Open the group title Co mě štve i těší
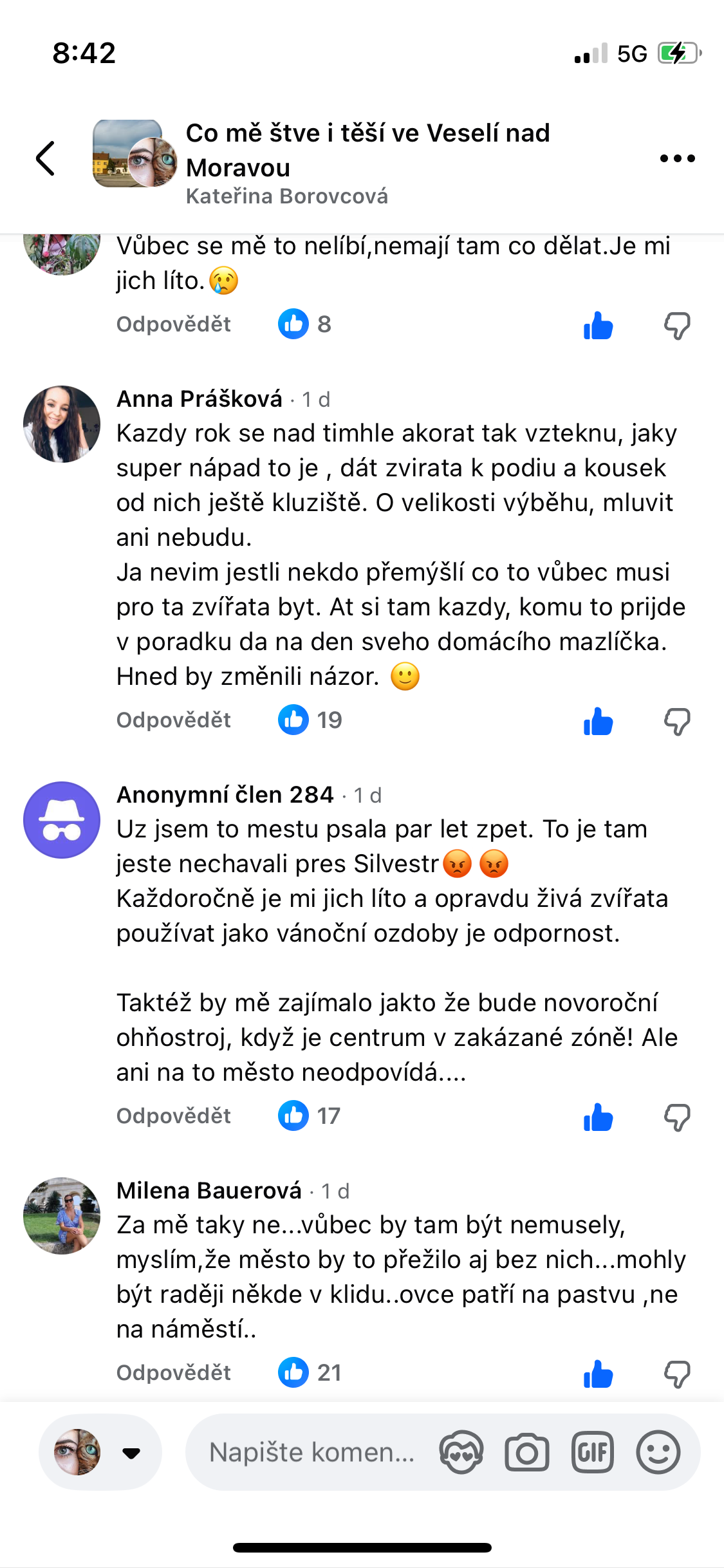The image size is (724, 1568). click(367, 150)
